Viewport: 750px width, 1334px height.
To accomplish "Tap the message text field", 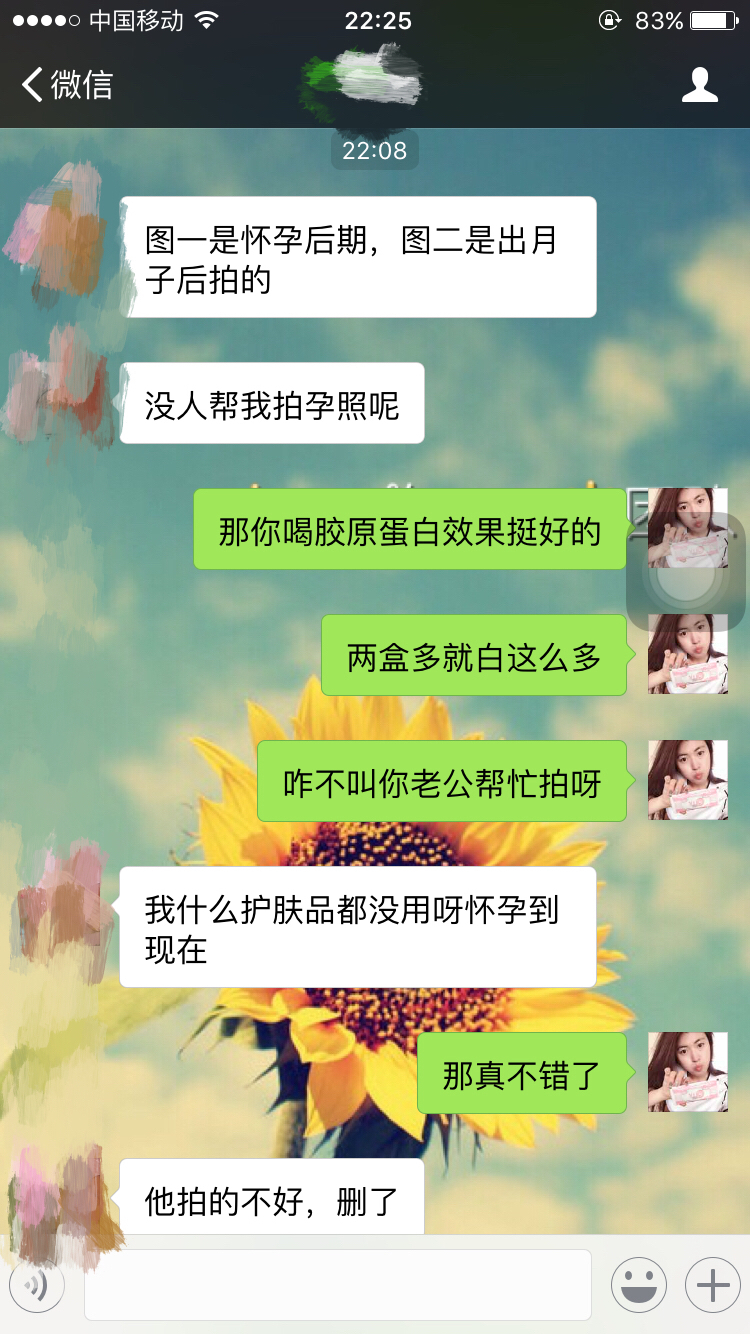I will [x=337, y=1284].
